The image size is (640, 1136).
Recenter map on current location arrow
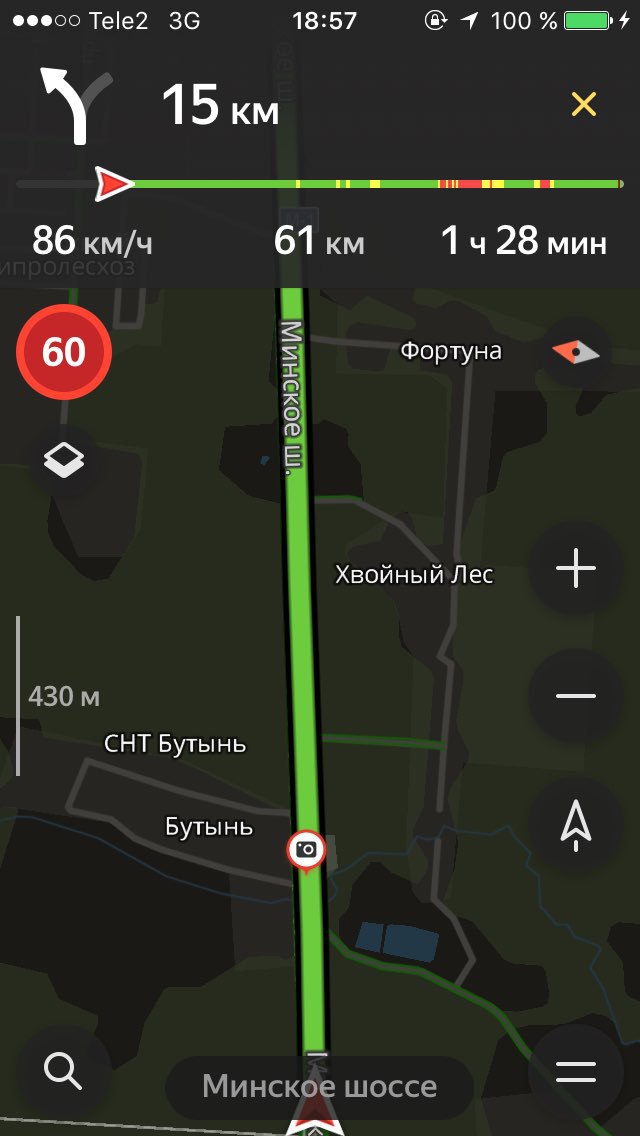575,824
